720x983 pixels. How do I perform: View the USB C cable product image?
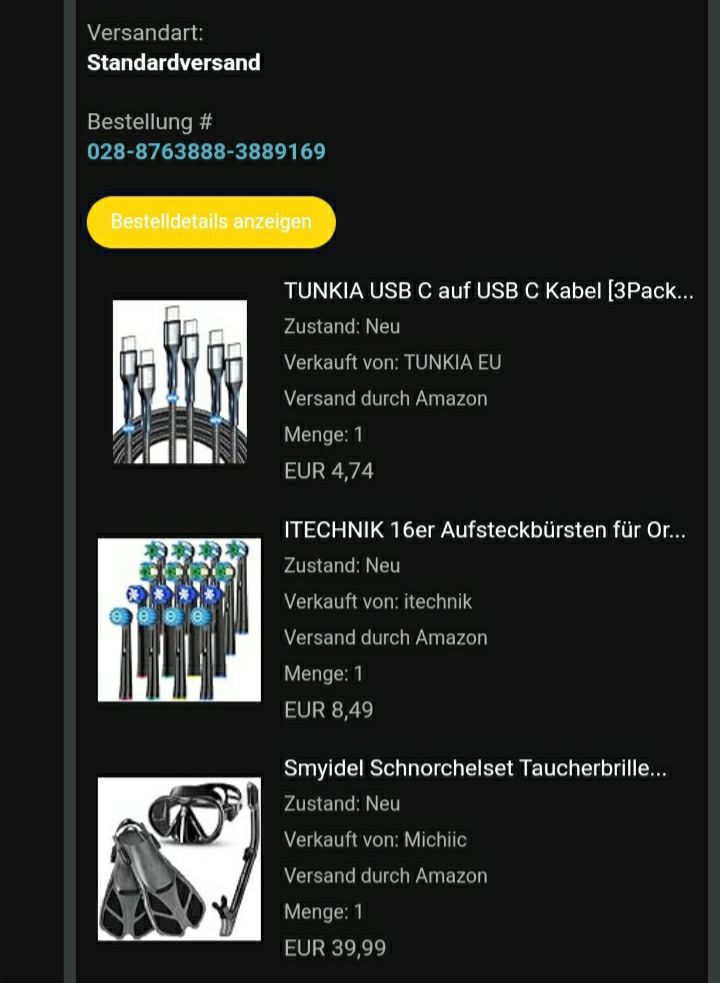[180, 382]
